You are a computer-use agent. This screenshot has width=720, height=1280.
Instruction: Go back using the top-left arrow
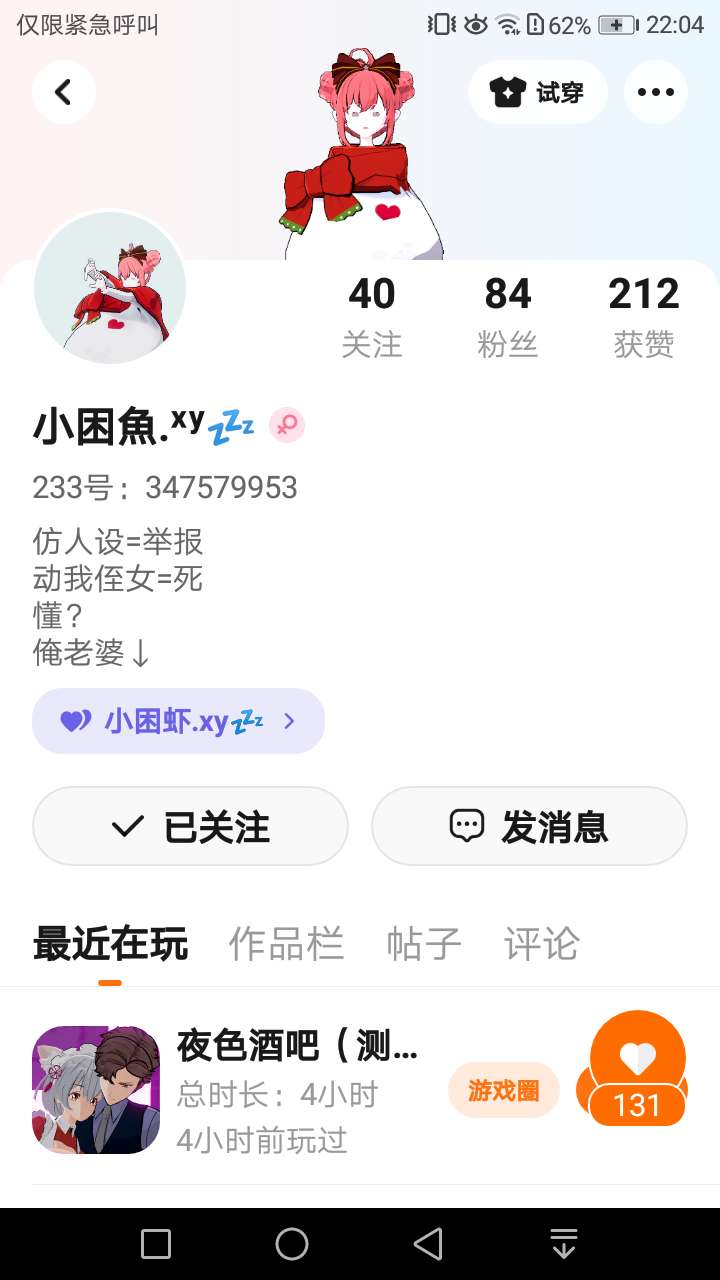[x=63, y=92]
